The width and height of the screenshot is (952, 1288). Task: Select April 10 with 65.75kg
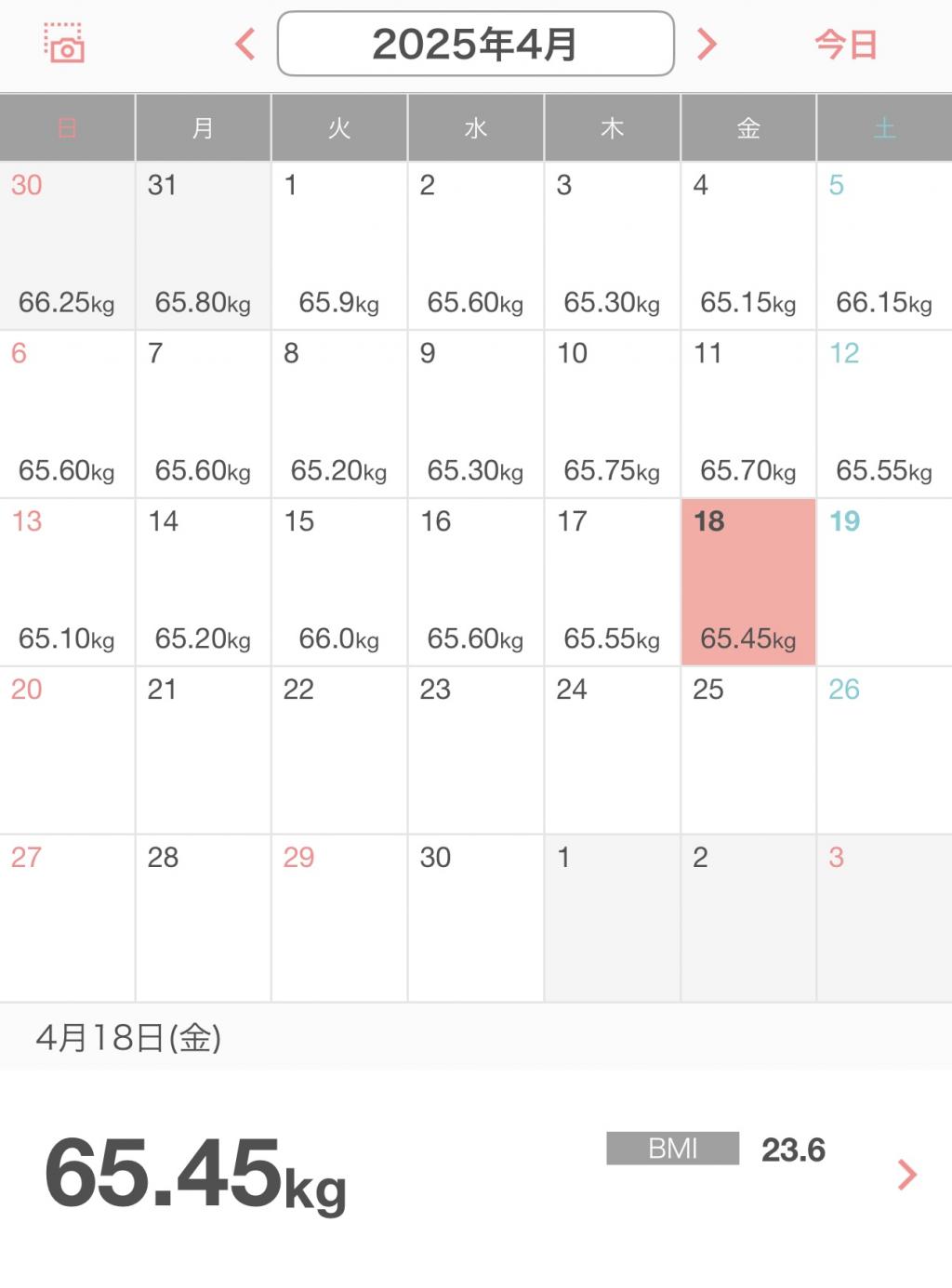coord(612,414)
